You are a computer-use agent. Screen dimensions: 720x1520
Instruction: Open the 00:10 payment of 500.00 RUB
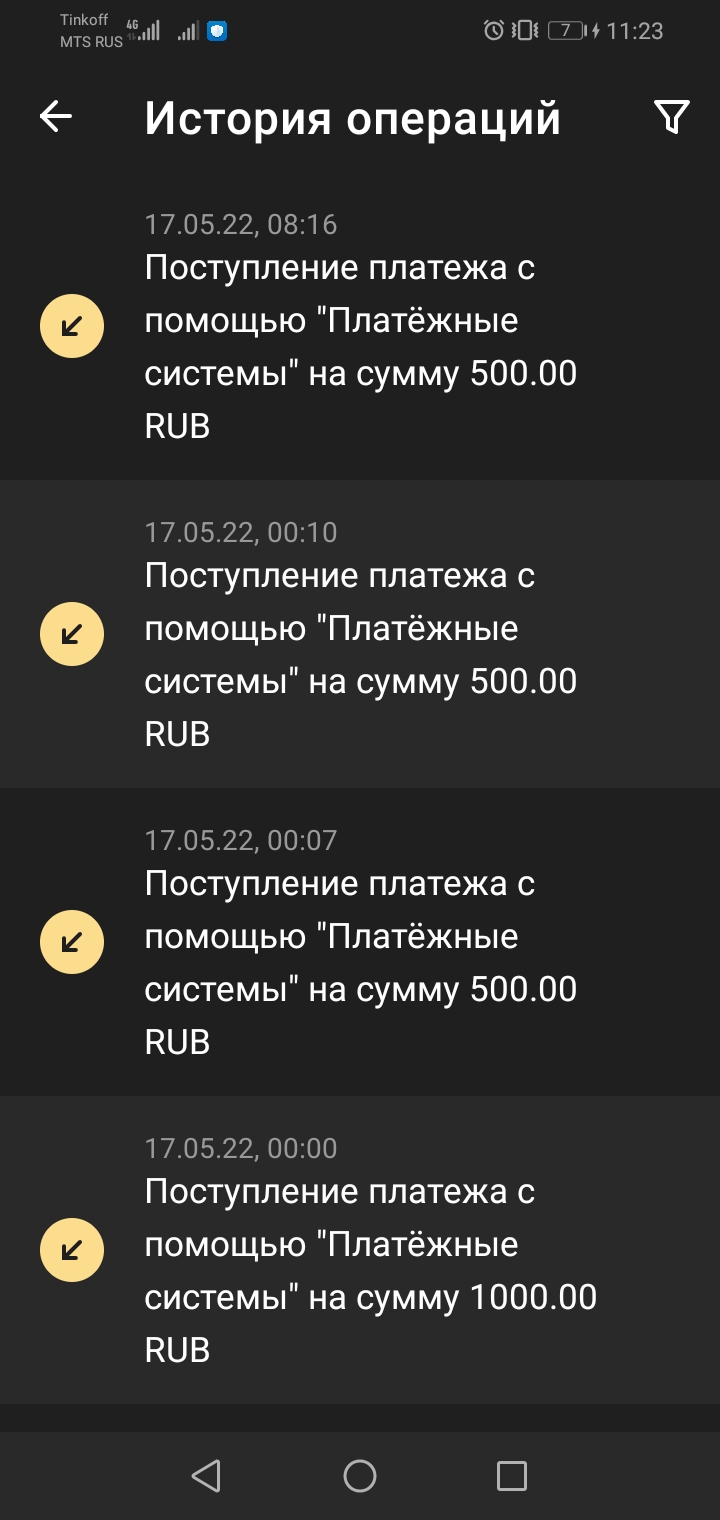point(360,634)
